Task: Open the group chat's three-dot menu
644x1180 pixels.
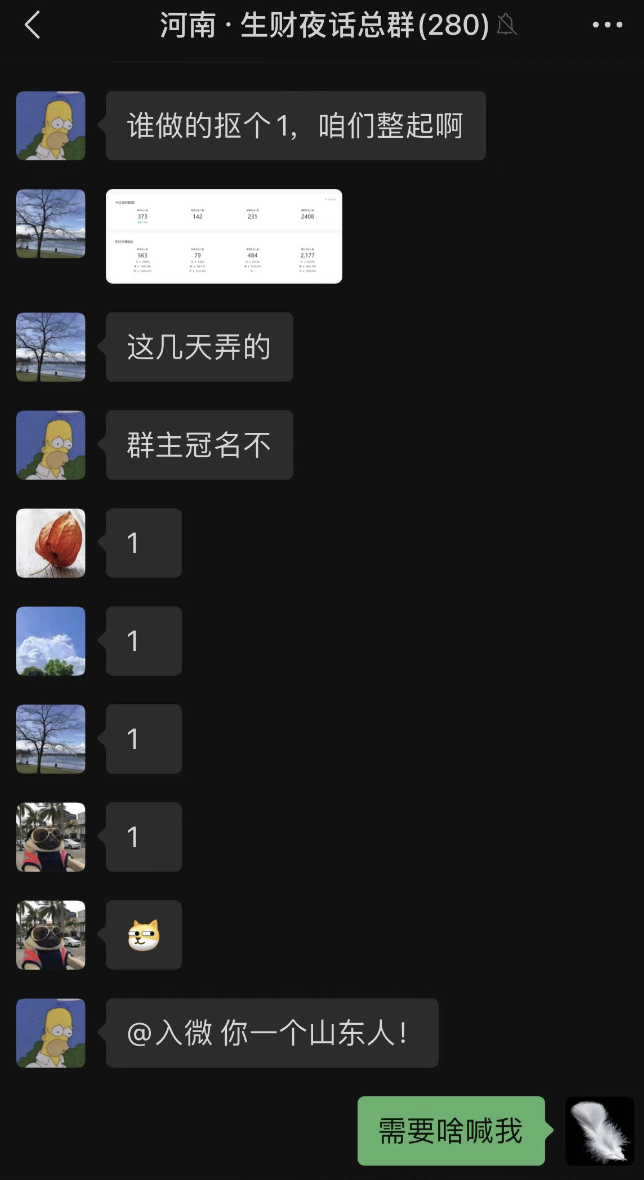Action: (x=607, y=25)
